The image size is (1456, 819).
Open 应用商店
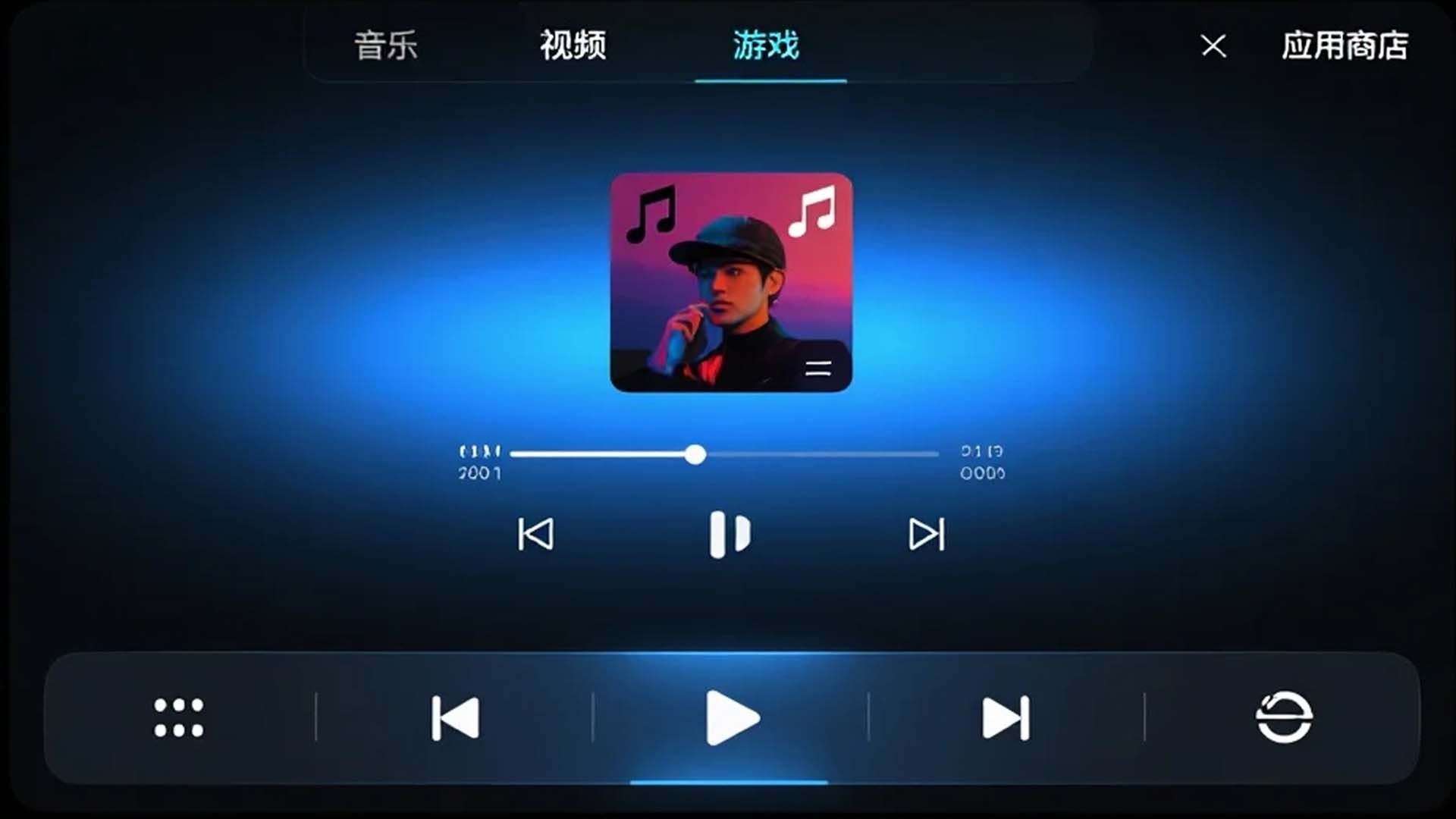pyautogui.click(x=1345, y=45)
